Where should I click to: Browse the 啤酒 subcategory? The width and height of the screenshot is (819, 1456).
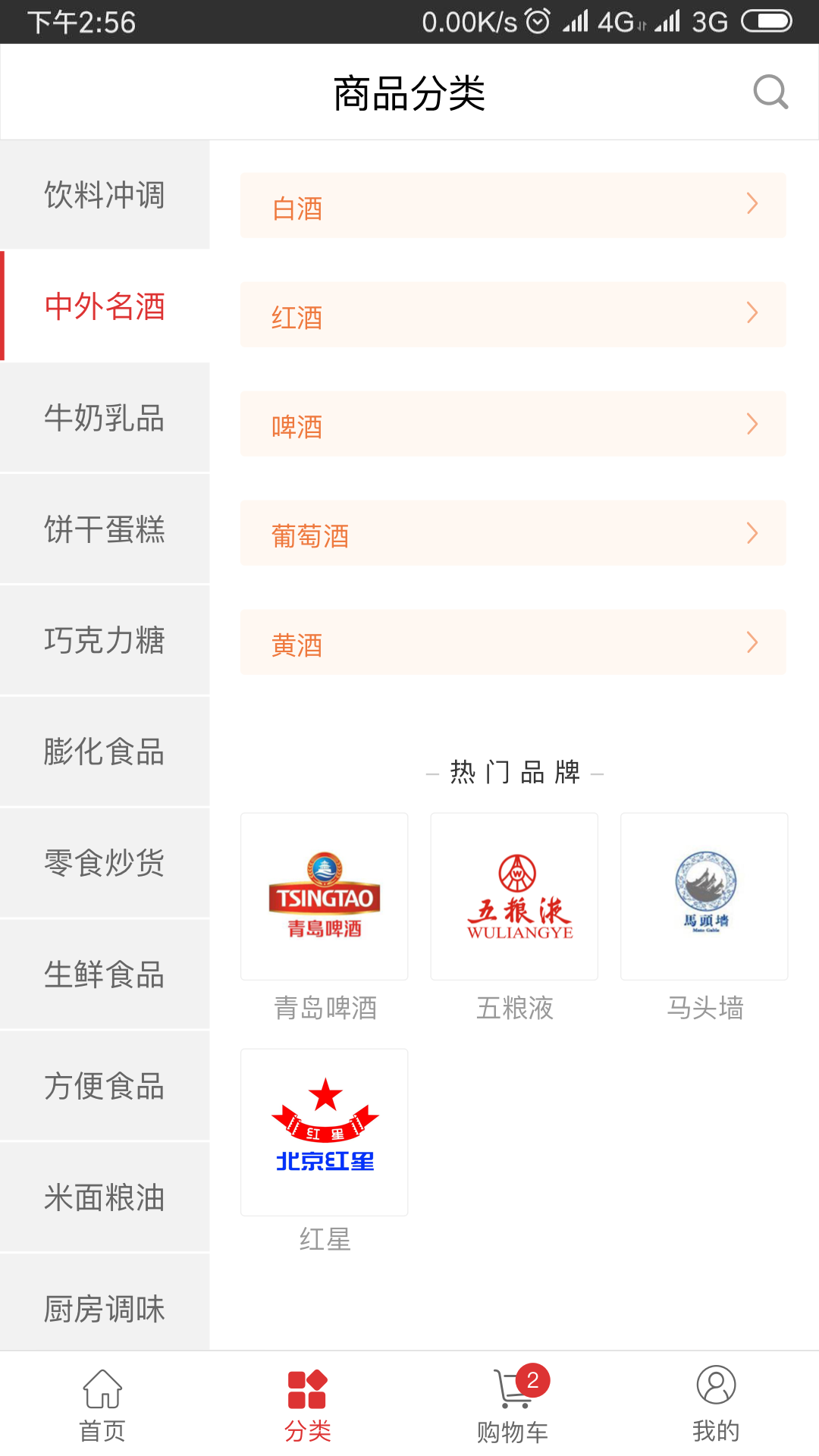coord(513,424)
